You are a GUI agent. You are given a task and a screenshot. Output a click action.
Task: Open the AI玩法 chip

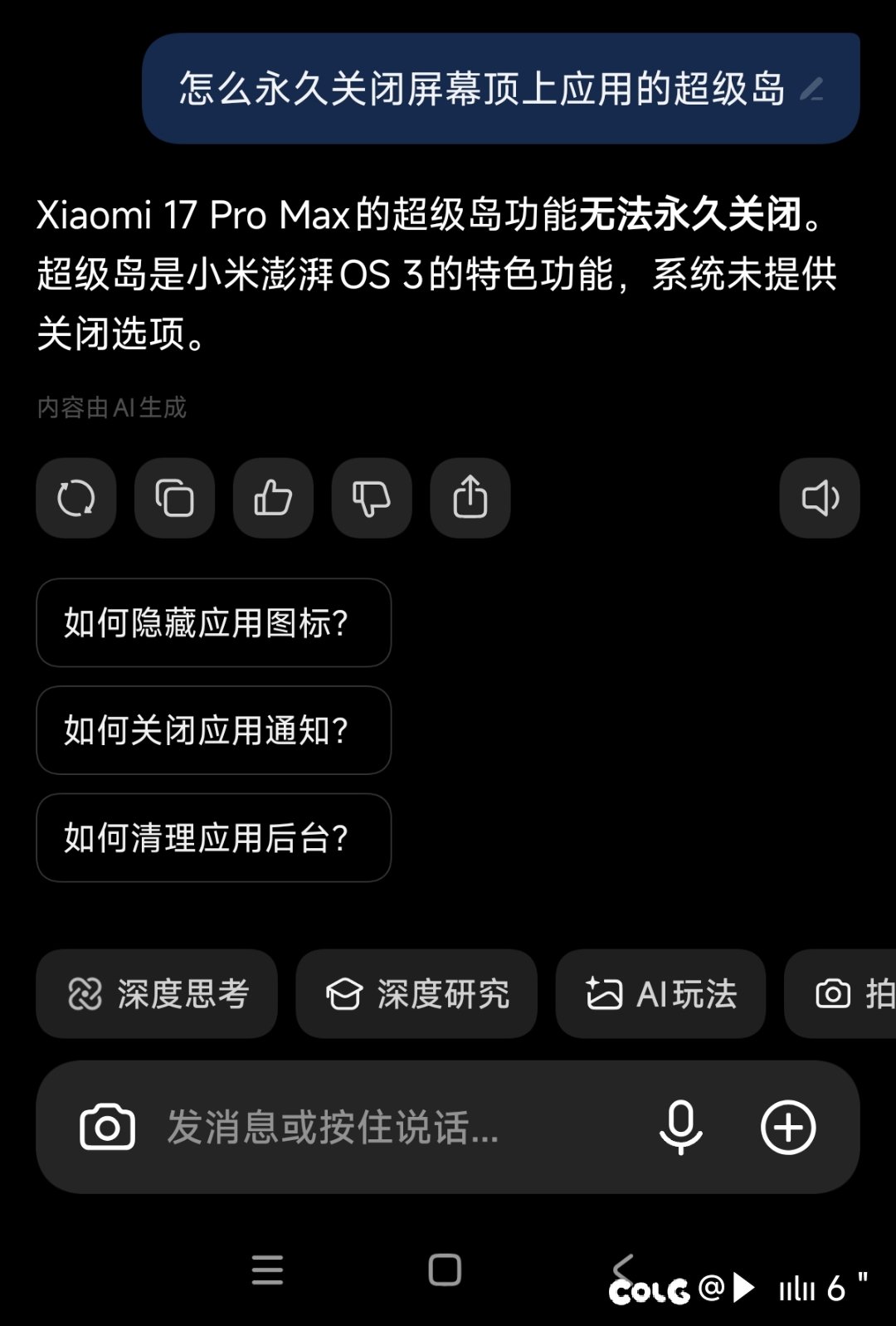click(660, 994)
